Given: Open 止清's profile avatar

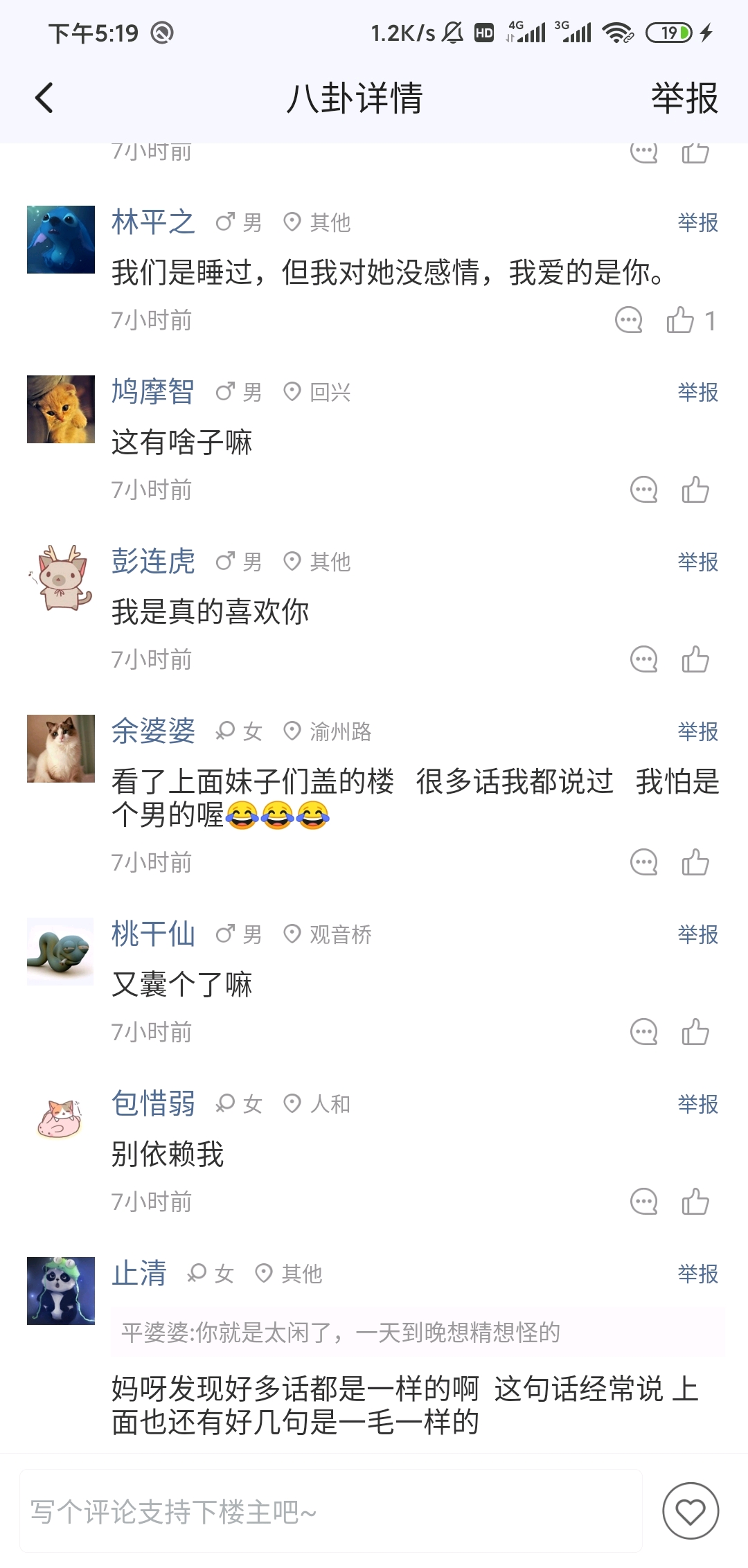Looking at the screenshot, I should [x=61, y=1291].
